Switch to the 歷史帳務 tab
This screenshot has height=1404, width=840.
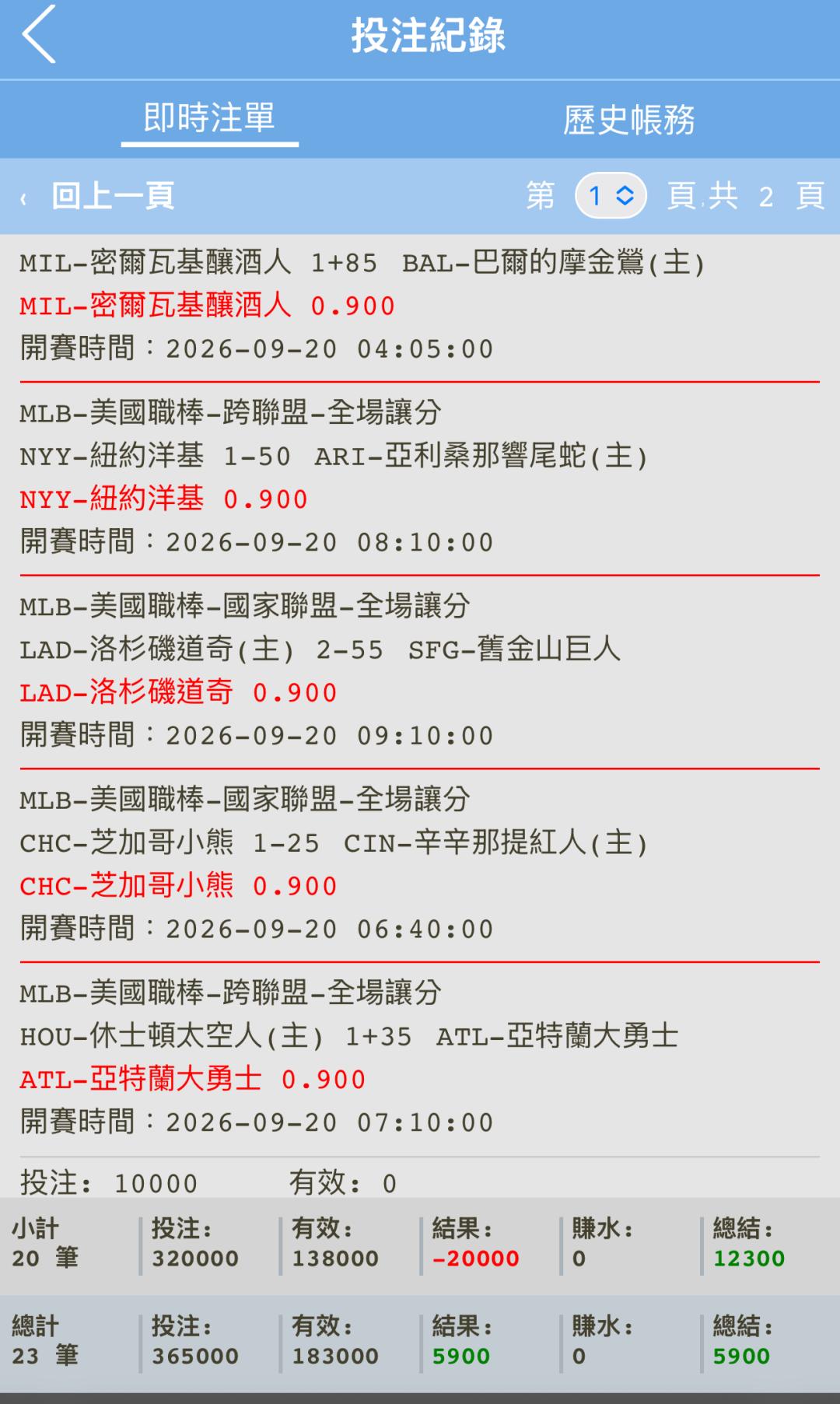point(628,120)
